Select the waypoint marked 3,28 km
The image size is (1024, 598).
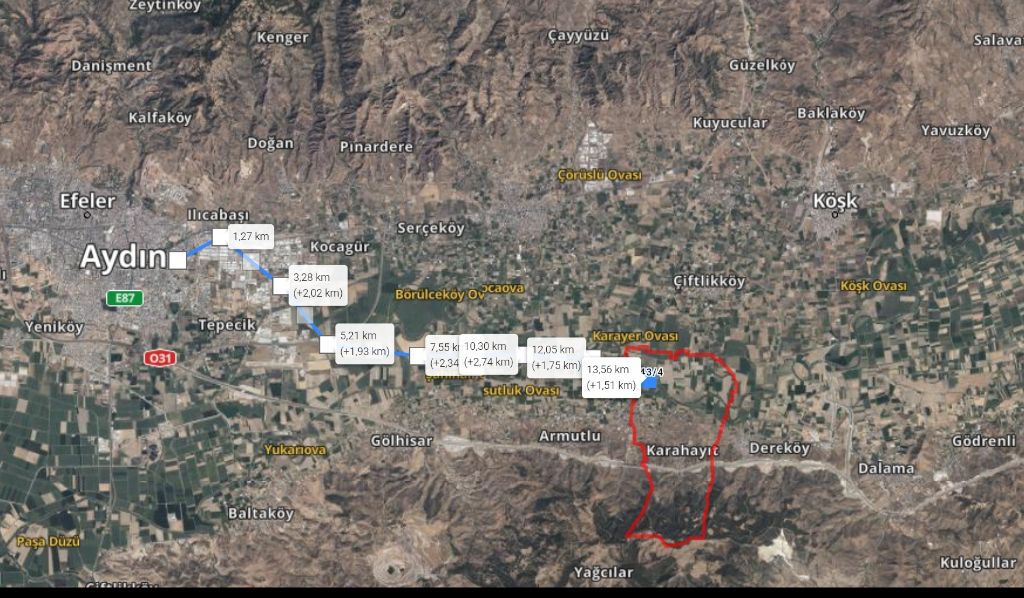[281, 286]
